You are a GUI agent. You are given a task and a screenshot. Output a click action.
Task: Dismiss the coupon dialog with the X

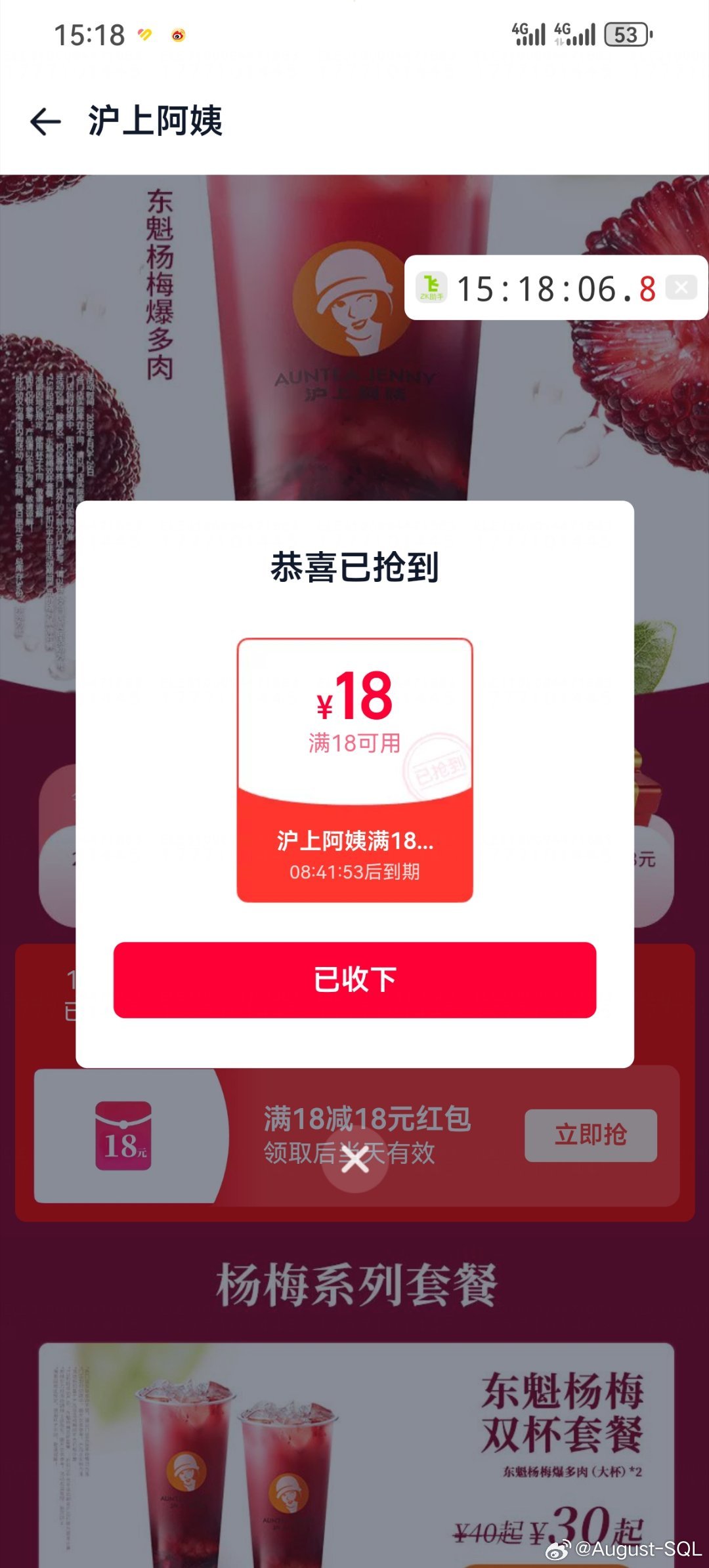pos(355,1161)
